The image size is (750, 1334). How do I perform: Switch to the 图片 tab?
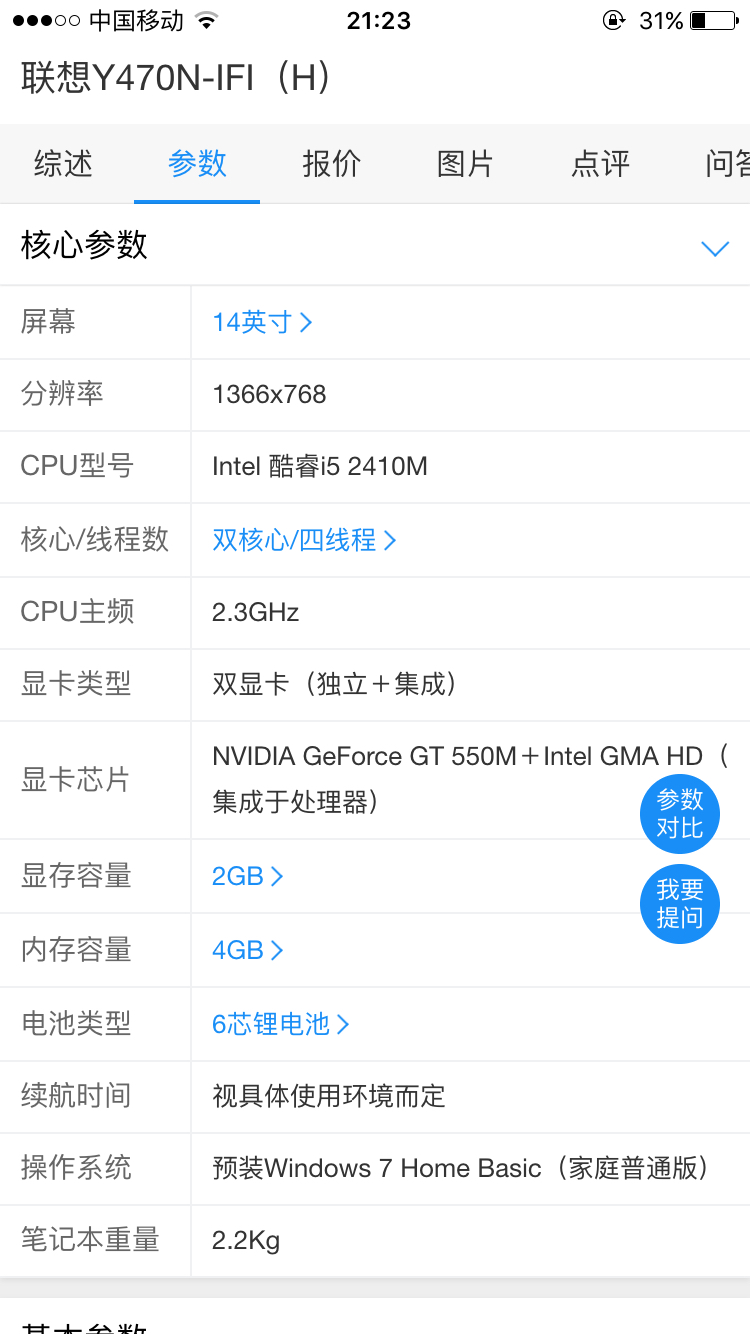tap(465, 164)
